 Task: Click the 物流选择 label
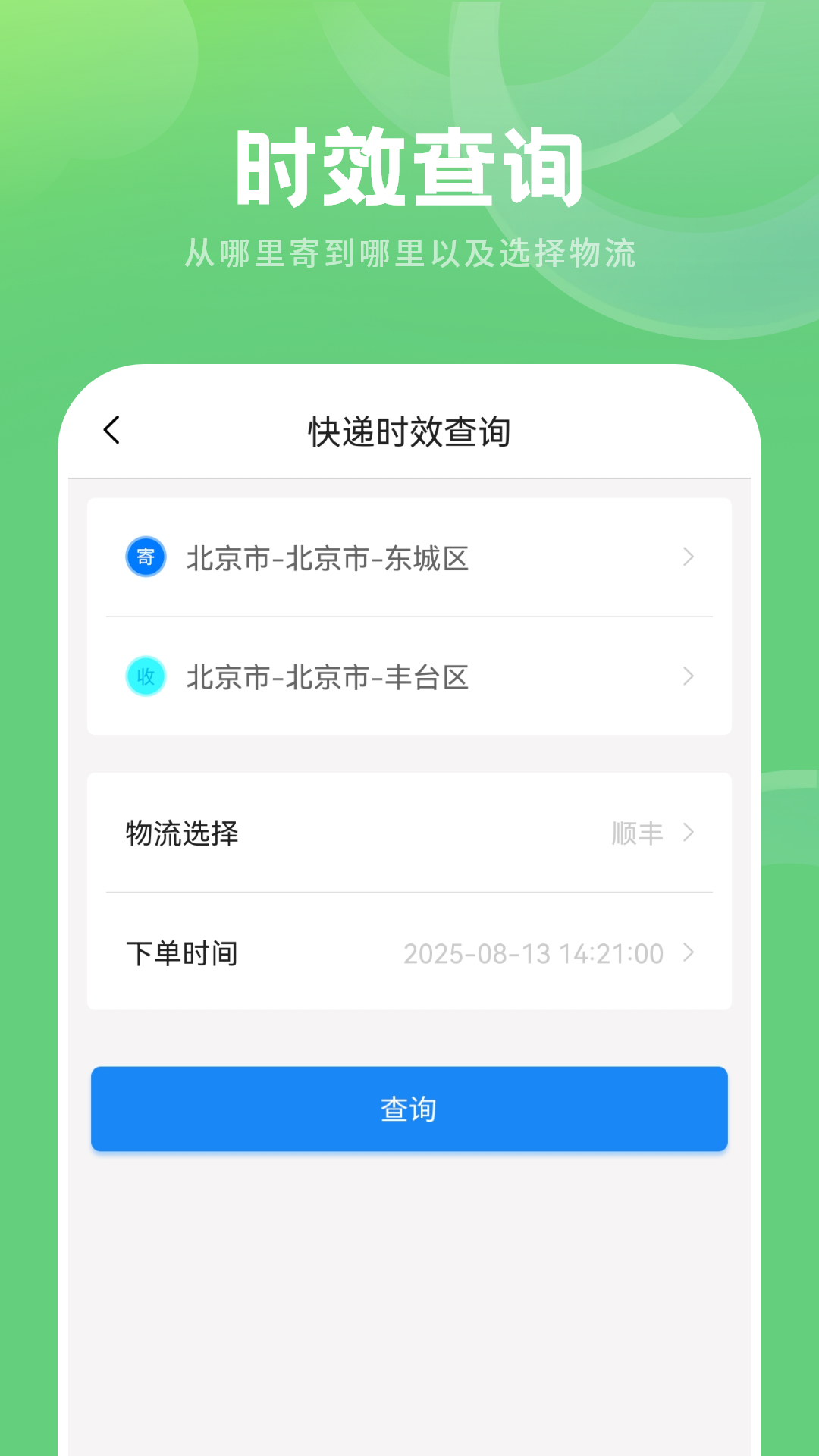[182, 833]
